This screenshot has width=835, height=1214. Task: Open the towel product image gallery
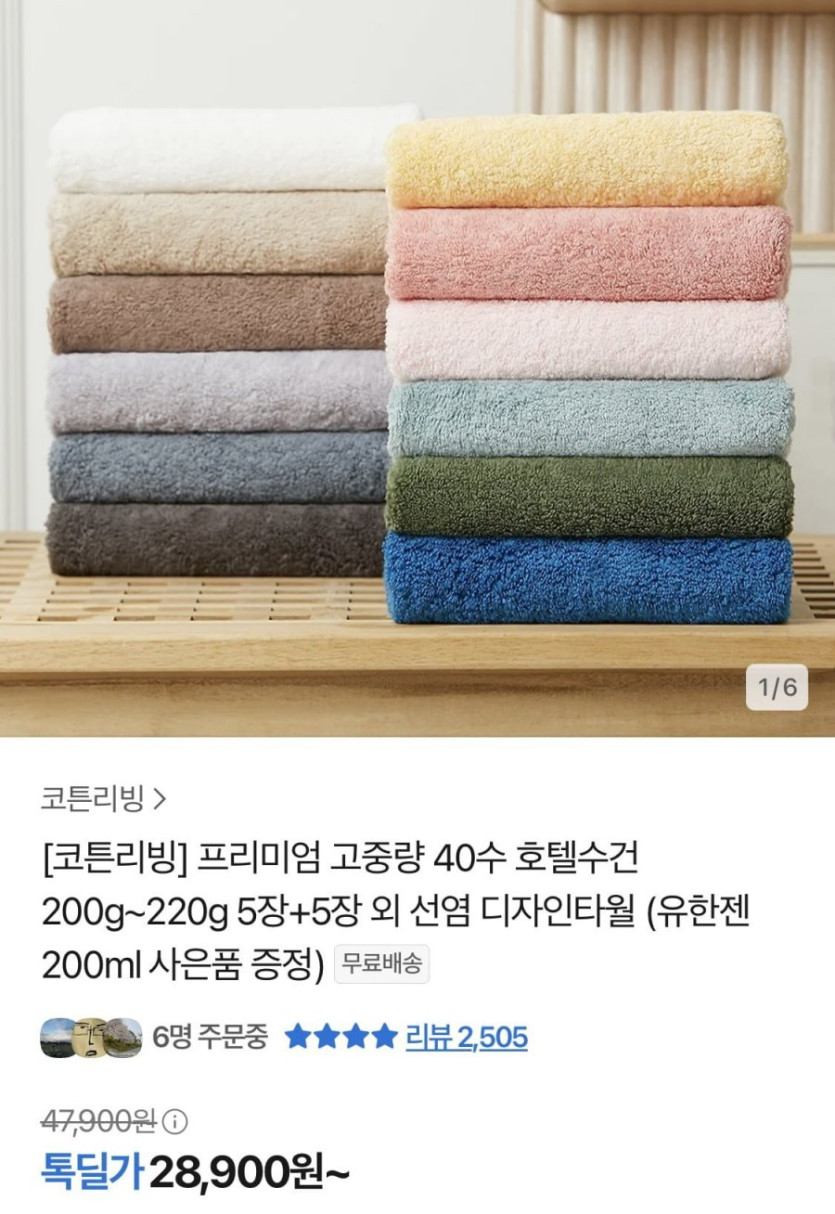pos(417,368)
